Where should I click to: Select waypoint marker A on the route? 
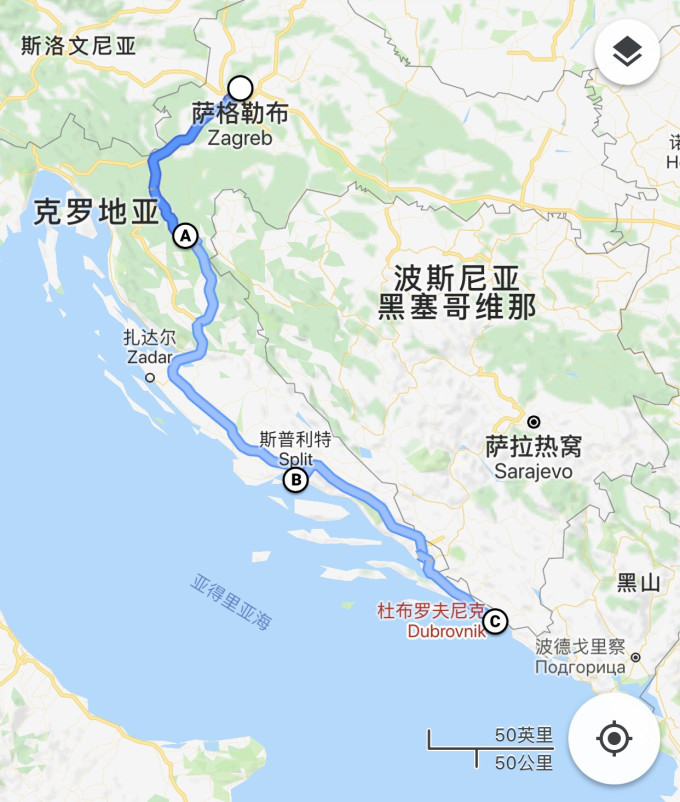tap(185, 236)
